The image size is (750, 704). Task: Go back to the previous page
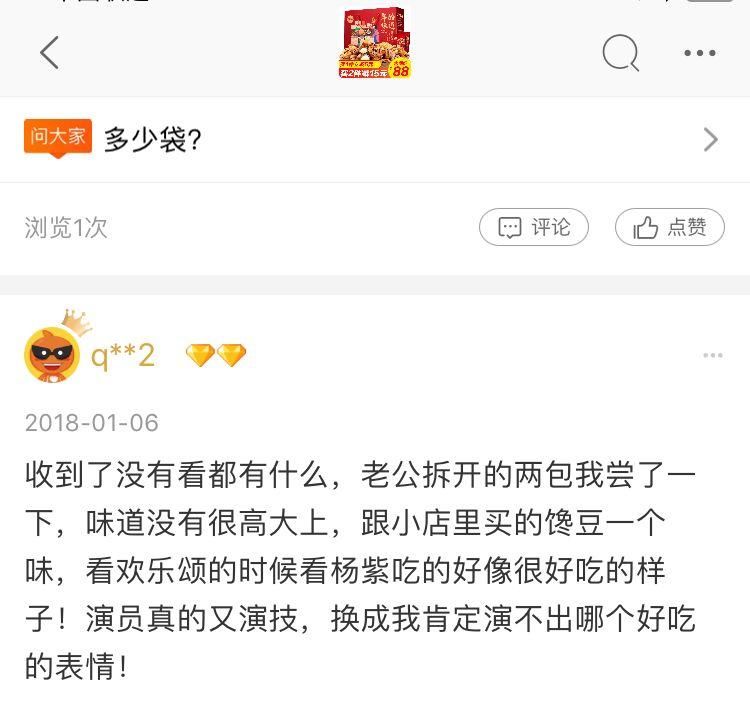pos(49,53)
